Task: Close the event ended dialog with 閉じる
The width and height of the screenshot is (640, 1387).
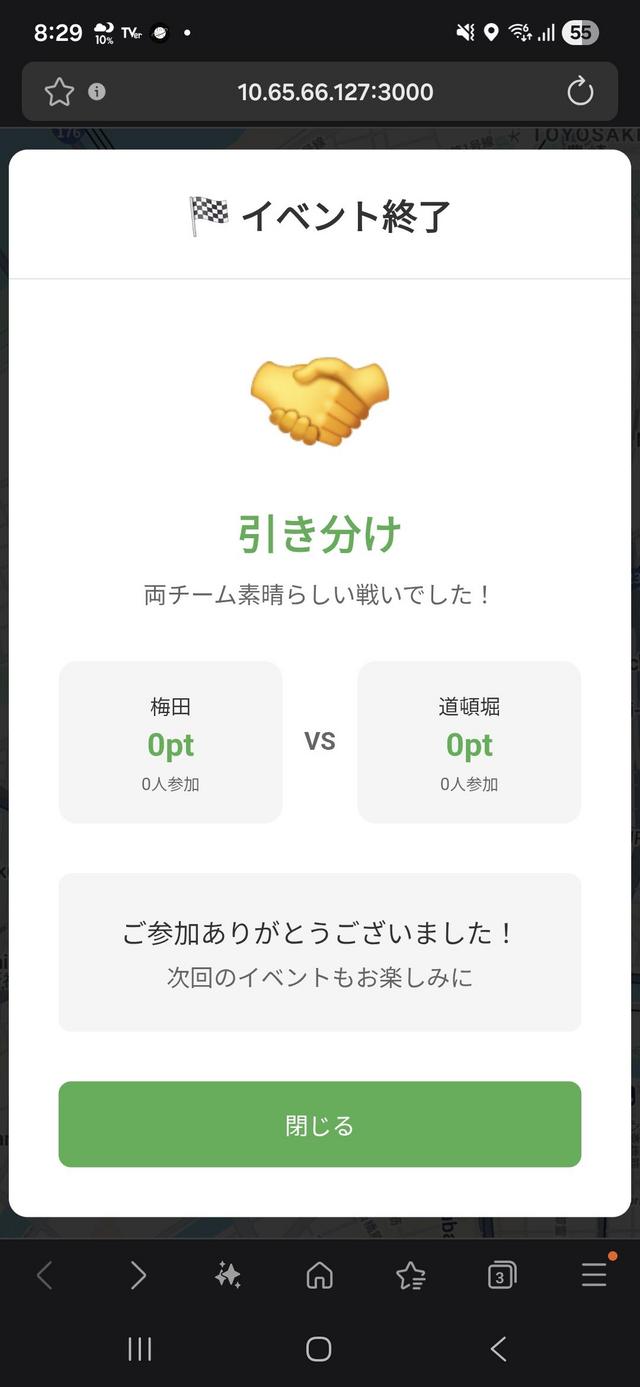Action: click(319, 1124)
